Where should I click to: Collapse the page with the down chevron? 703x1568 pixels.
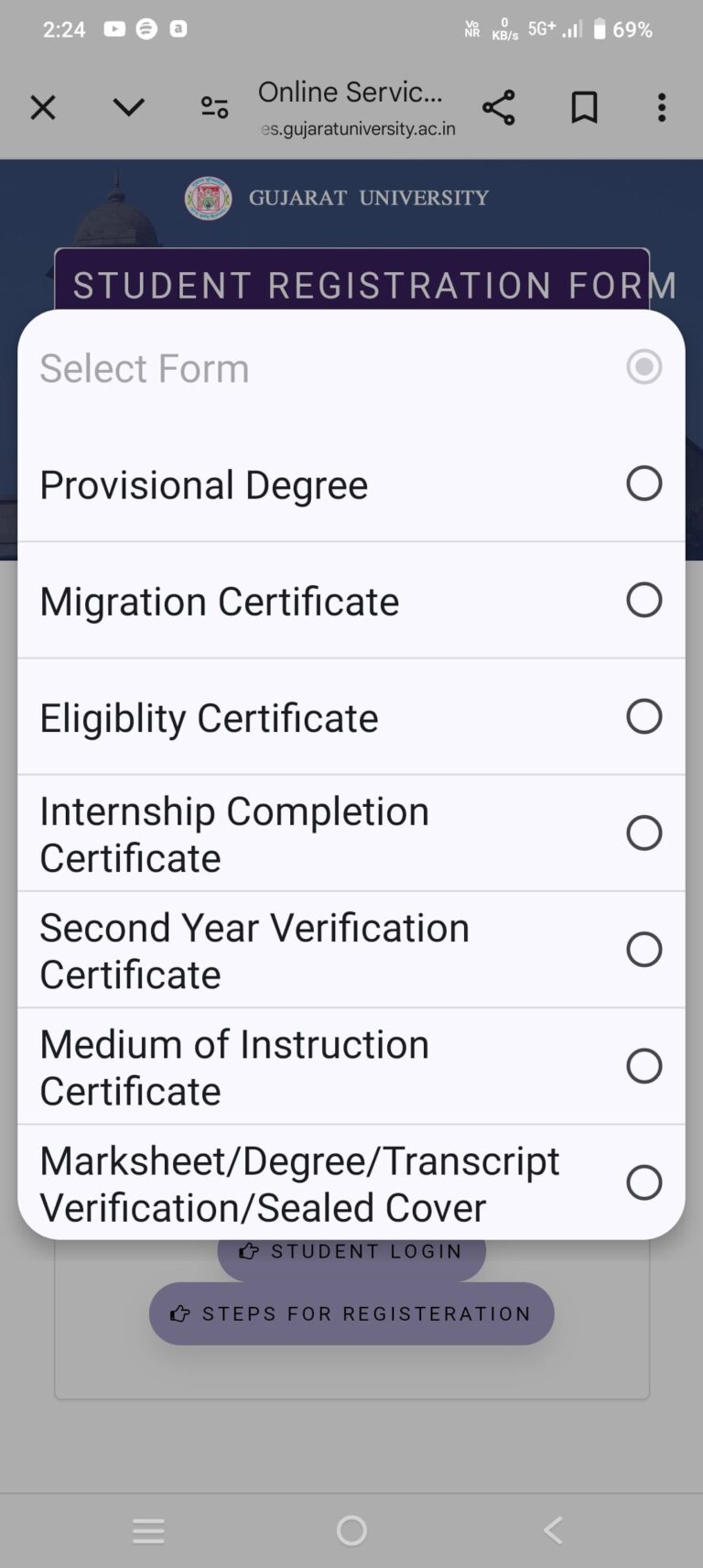click(128, 107)
